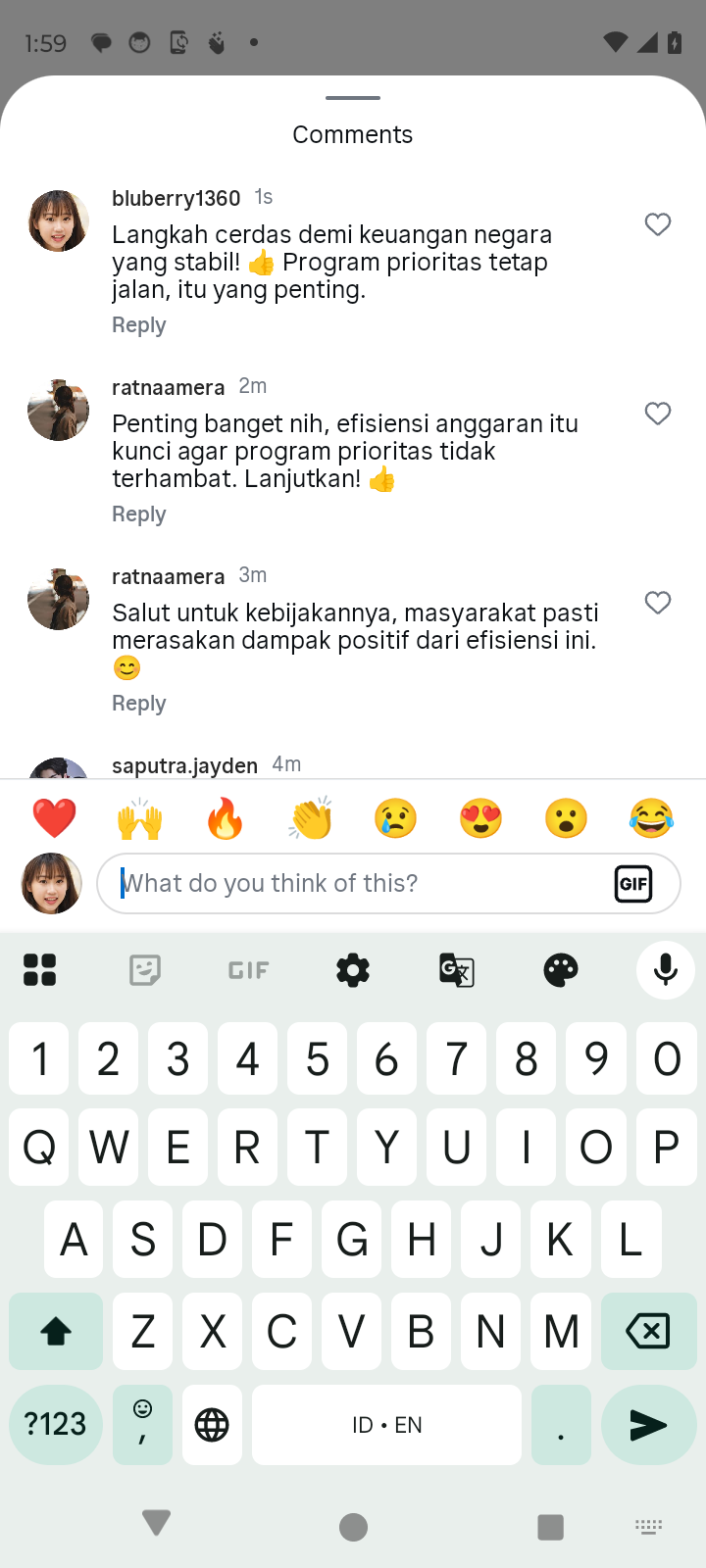Open the GIF picker in comment box
This screenshot has width=706, height=1568.
(633, 884)
